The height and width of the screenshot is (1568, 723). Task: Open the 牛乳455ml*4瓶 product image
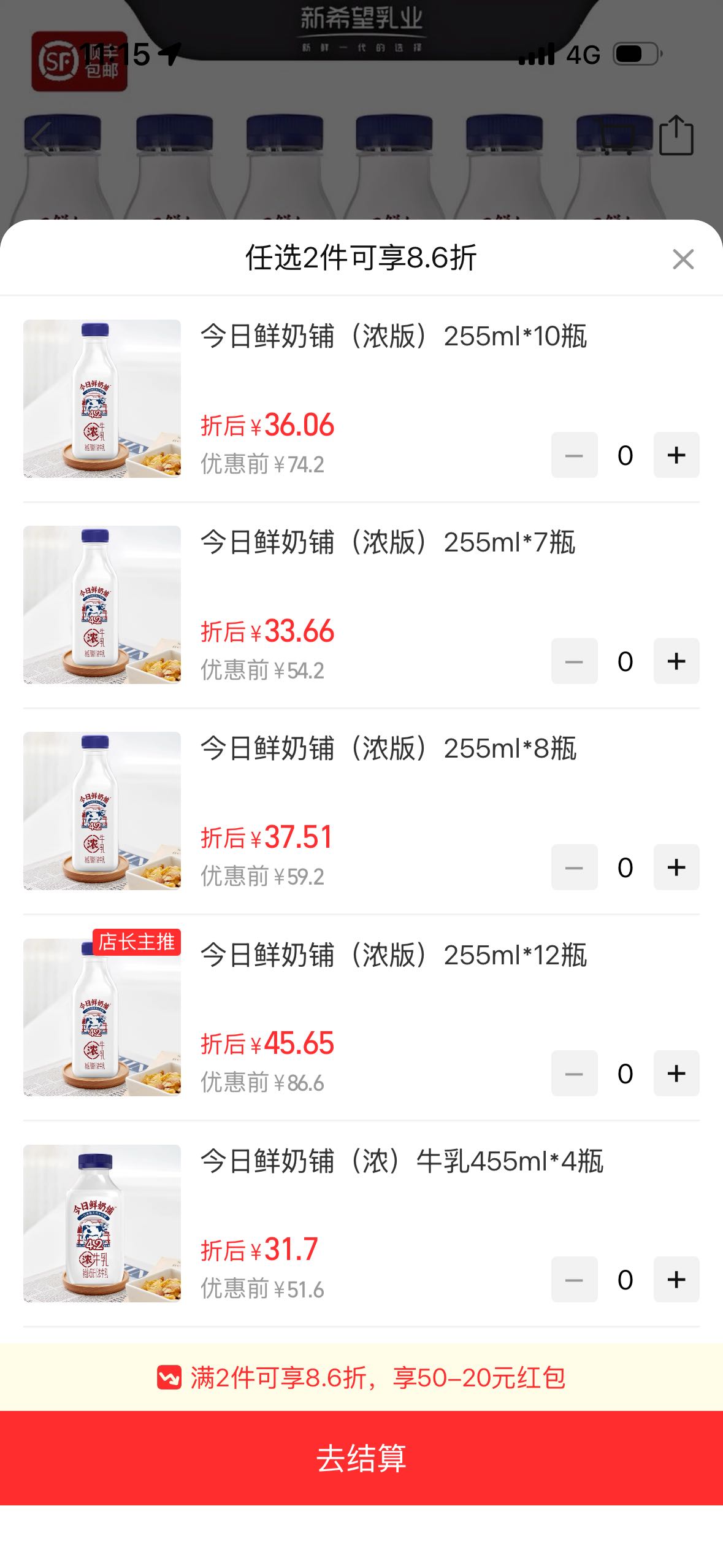pos(102,1223)
